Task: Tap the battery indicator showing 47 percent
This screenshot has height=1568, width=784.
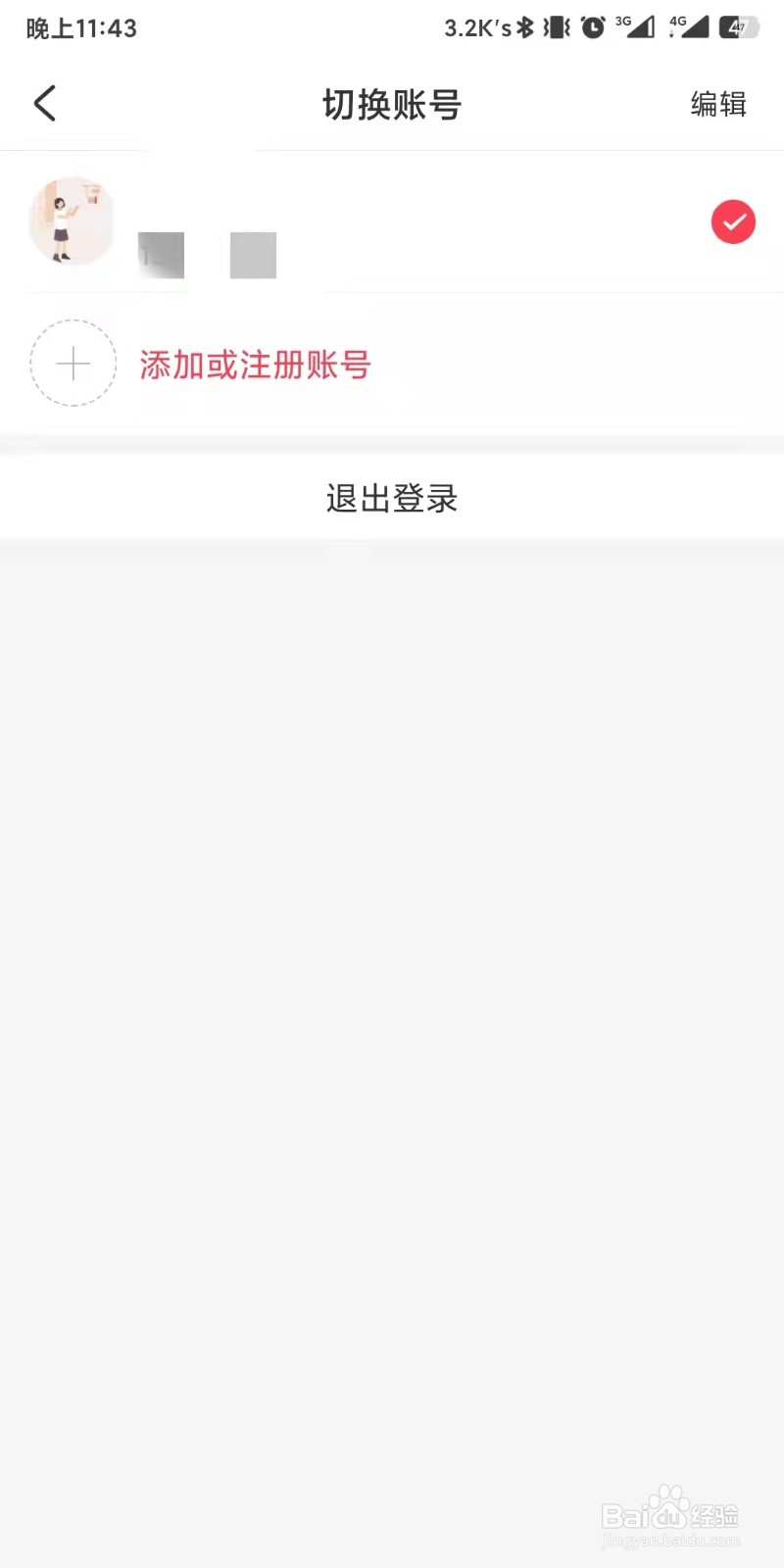Action: (x=740, y=27)
